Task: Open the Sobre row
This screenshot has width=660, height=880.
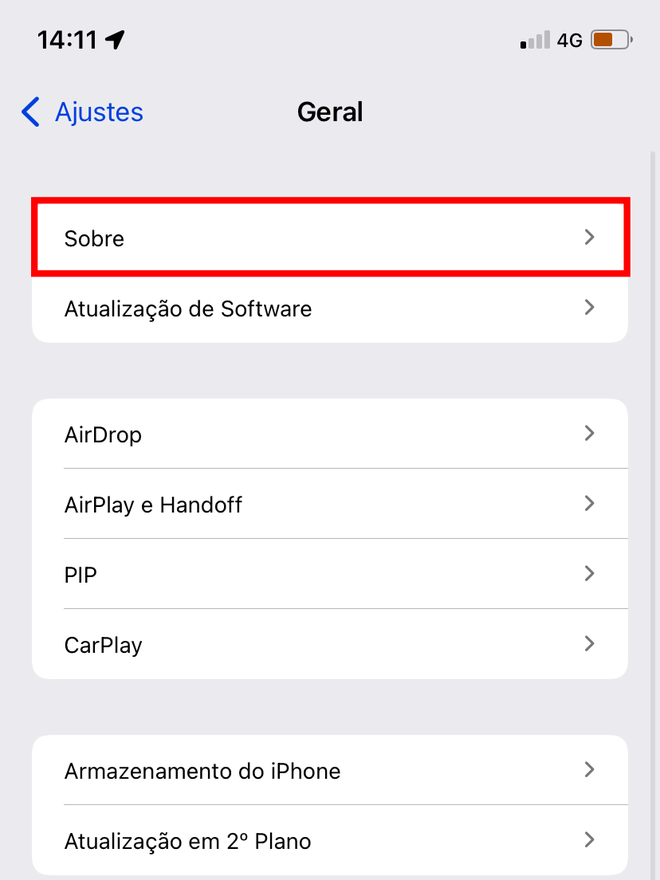Action: coord(330,238)
